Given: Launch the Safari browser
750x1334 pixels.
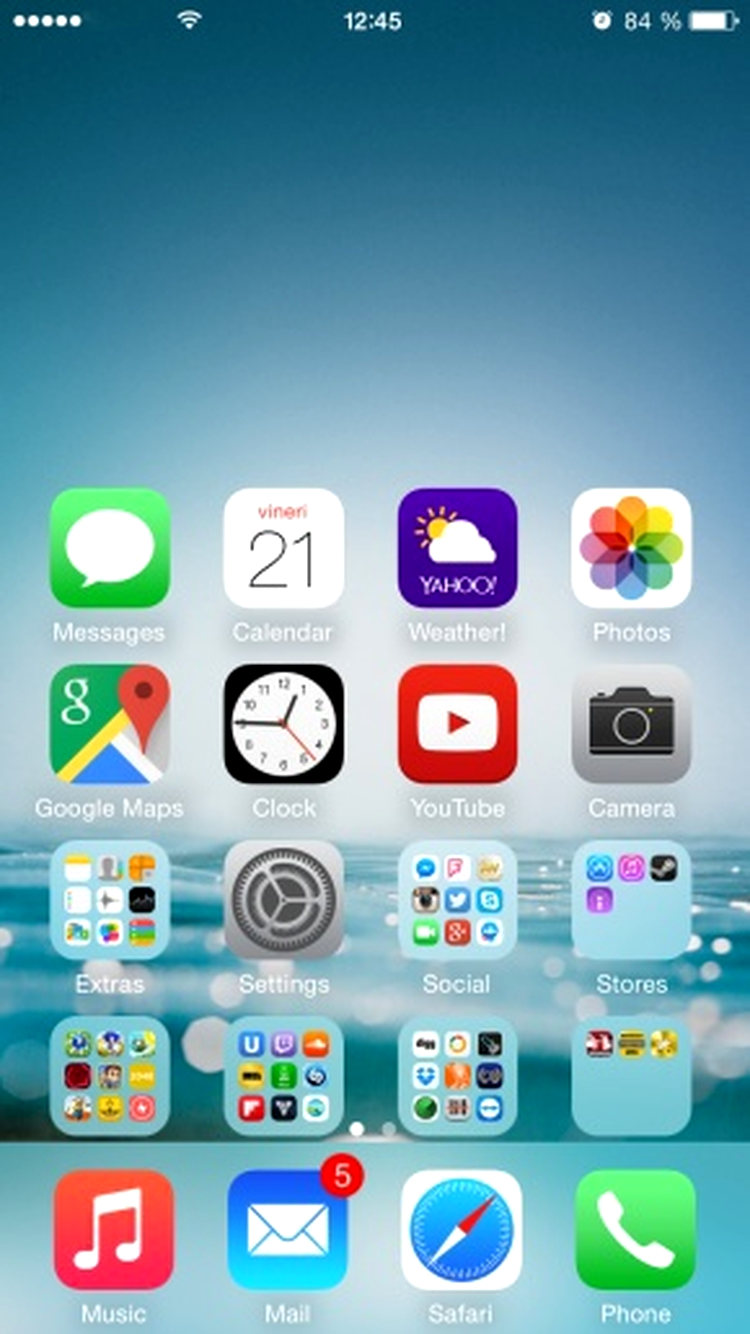Looking at the screenshot, I should (461, 1230).
